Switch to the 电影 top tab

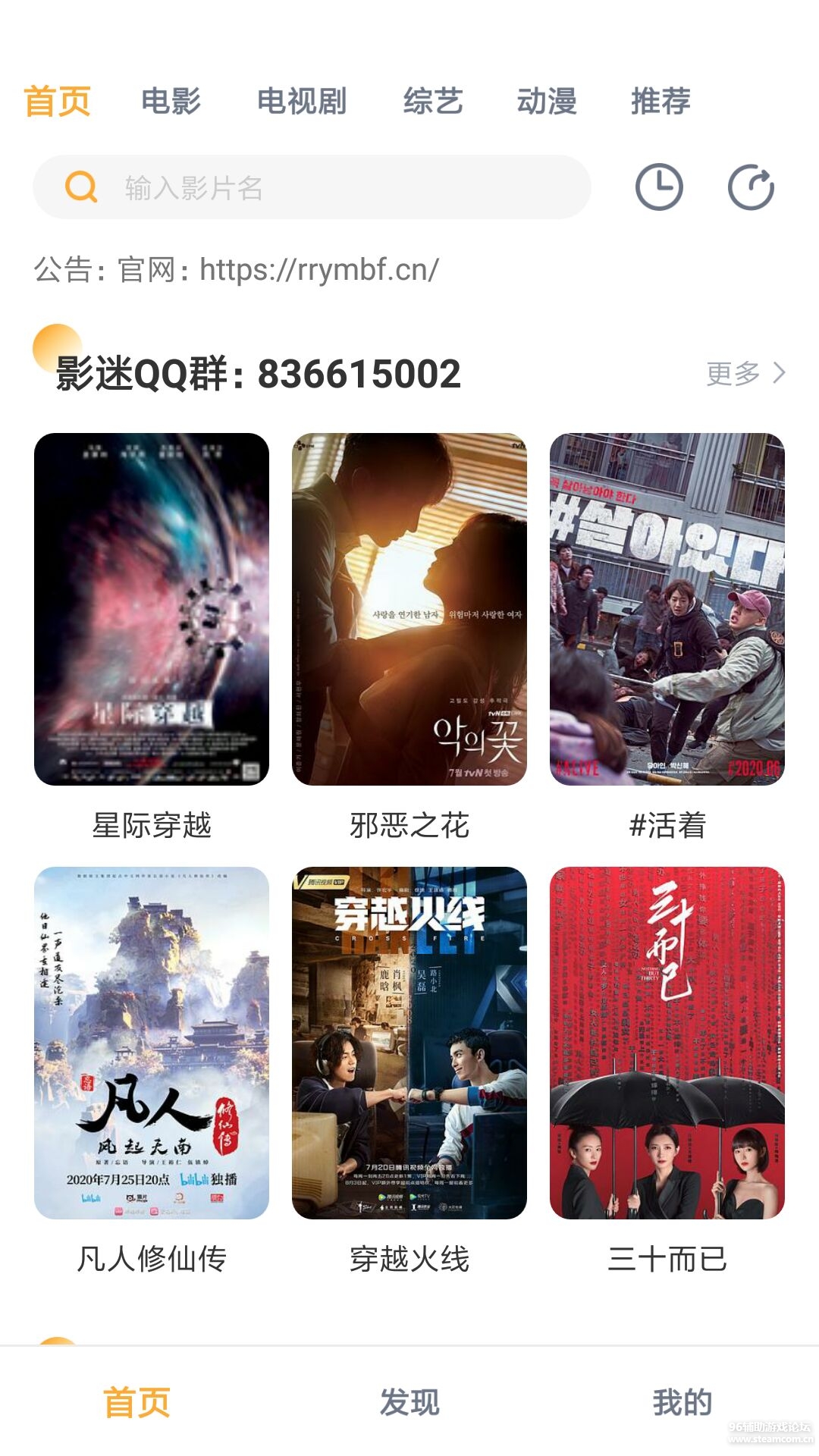(x=171, y=101)
